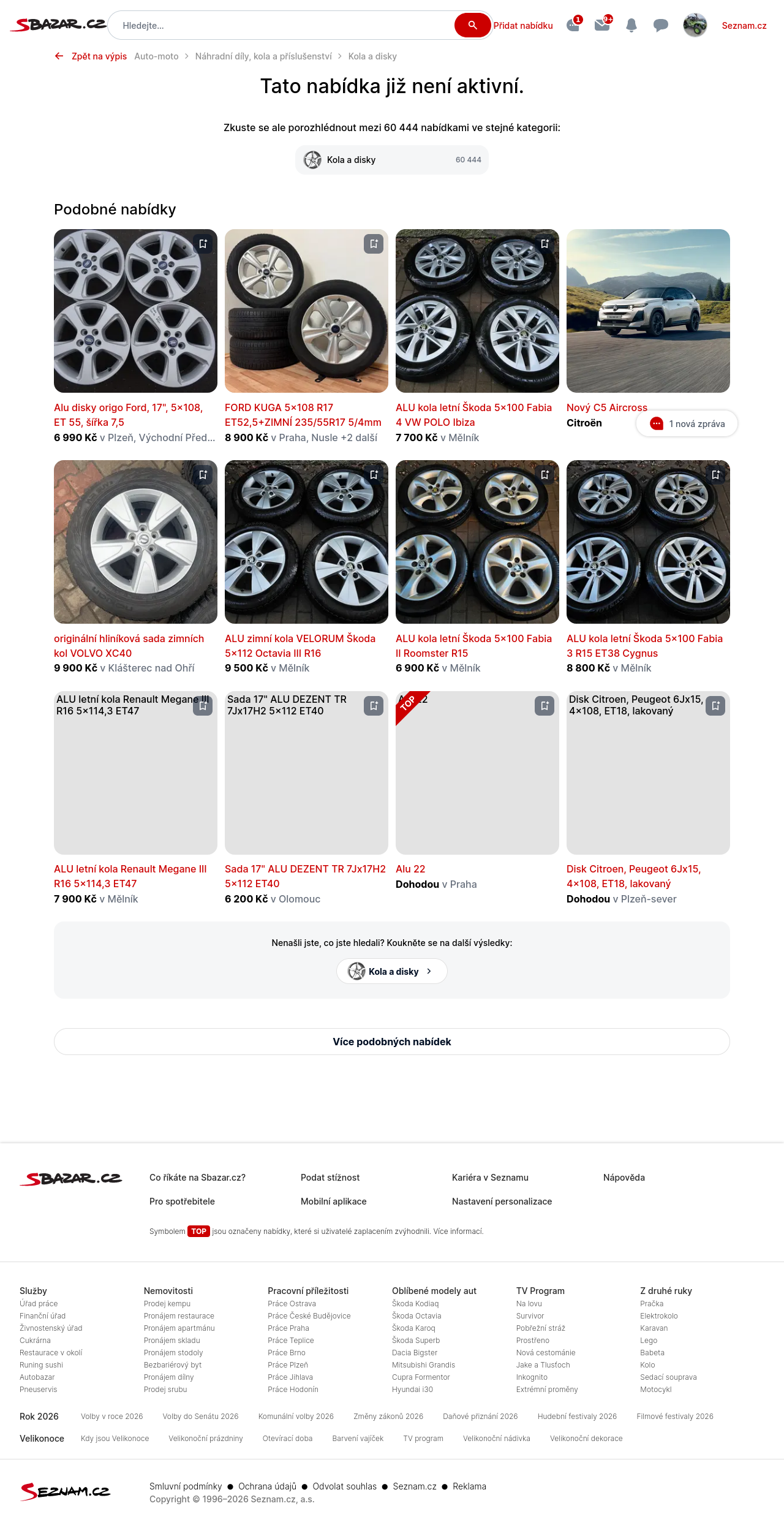The width and height of the screenshot is (784, 1525).
Task: Bookmark the FORD KUGA 5×108 R17 offer
Action: pos(374,244)
